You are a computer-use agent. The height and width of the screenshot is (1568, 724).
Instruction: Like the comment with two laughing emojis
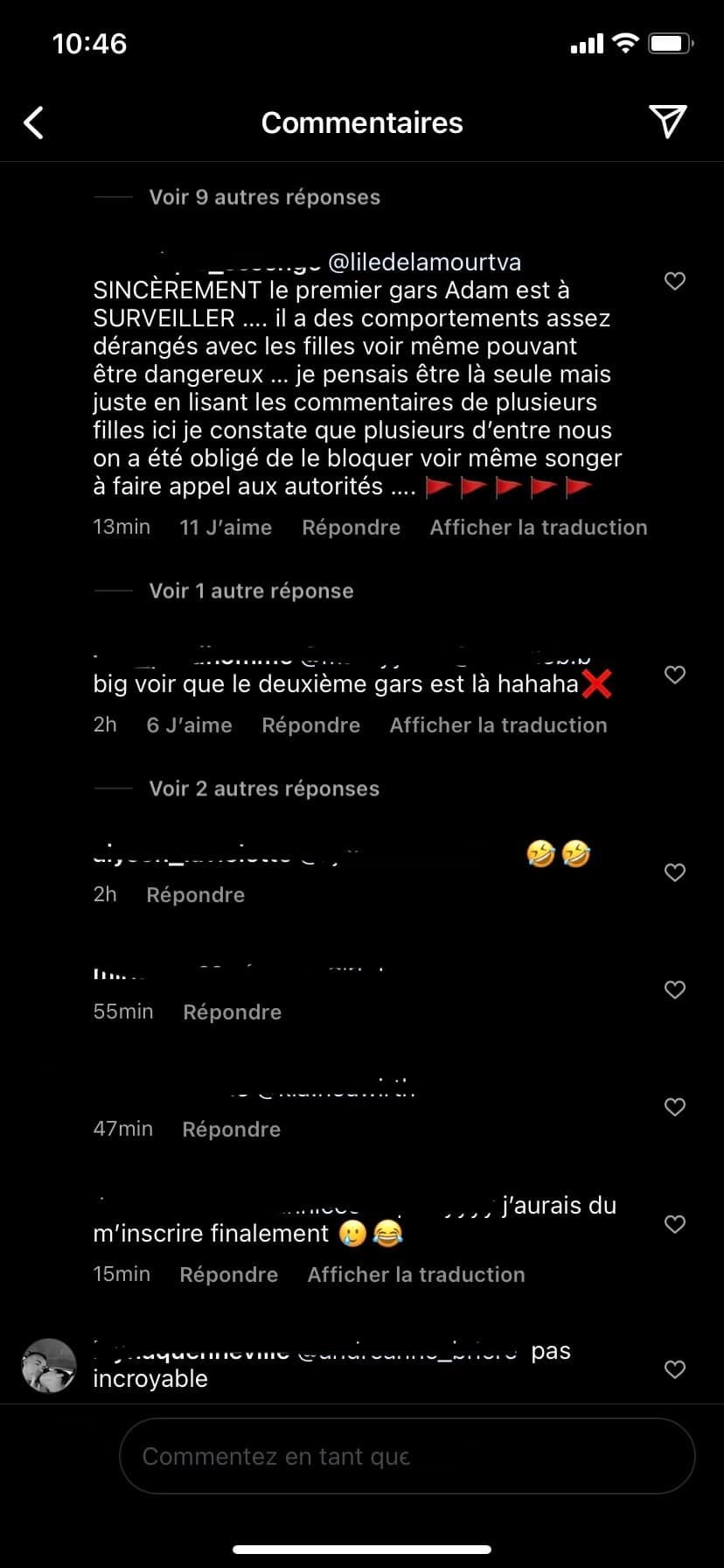675,872
